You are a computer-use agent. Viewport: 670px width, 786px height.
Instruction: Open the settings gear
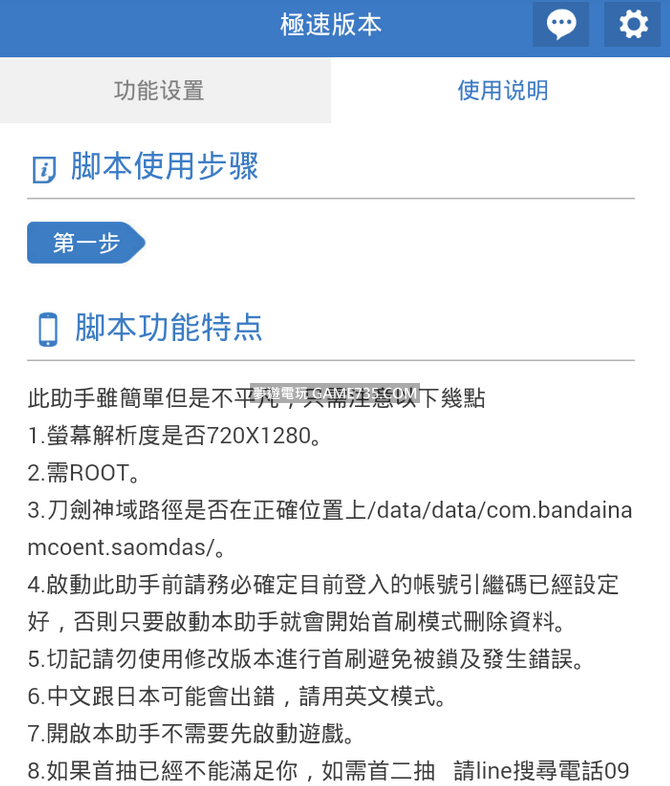pos(633,24)
